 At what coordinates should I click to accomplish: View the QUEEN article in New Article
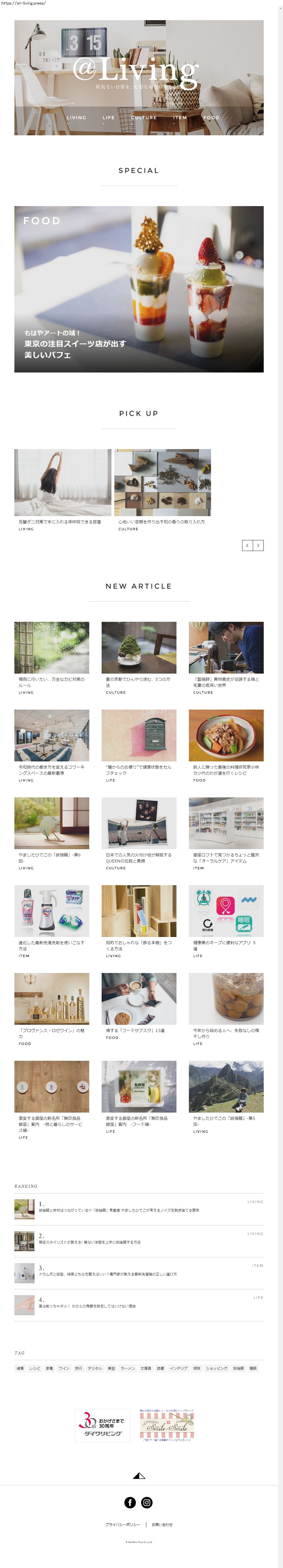[139, 823]
